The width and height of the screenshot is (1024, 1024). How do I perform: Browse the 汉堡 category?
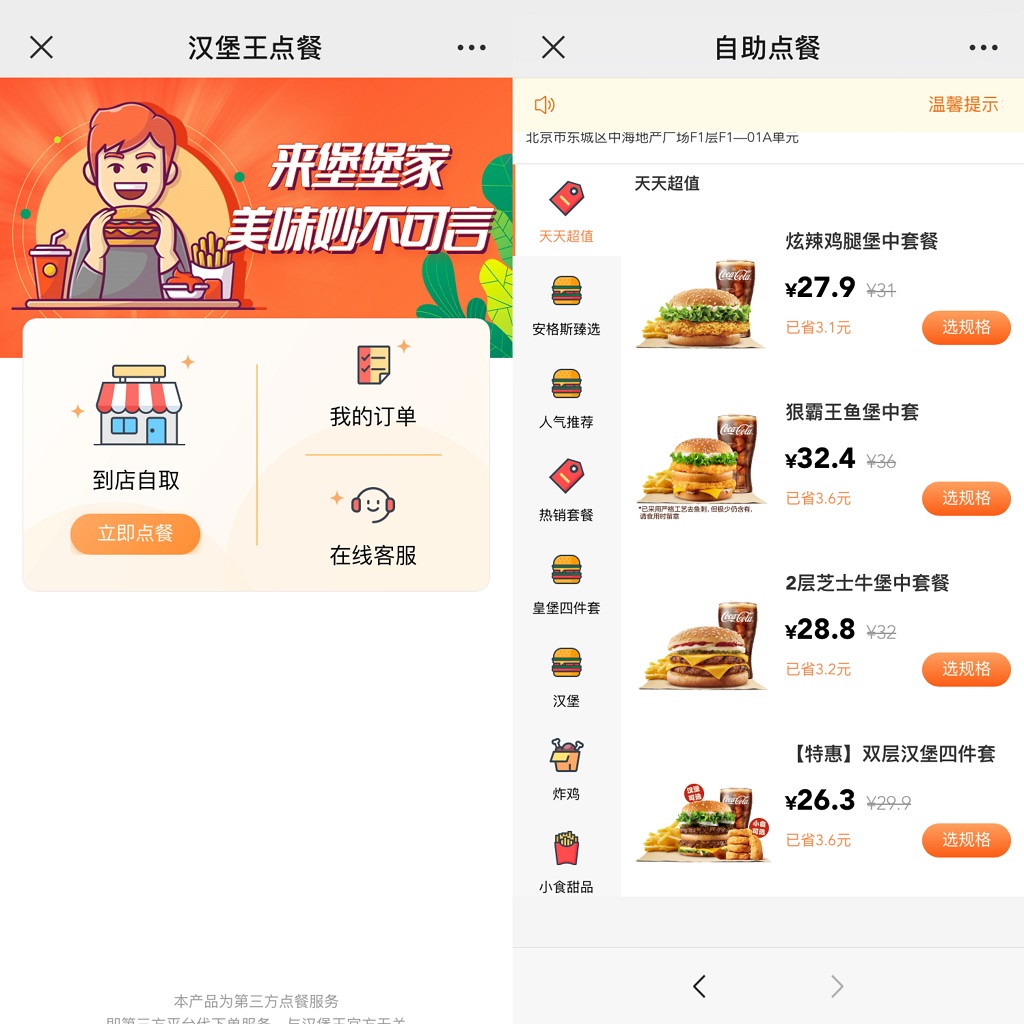(566, 676)
